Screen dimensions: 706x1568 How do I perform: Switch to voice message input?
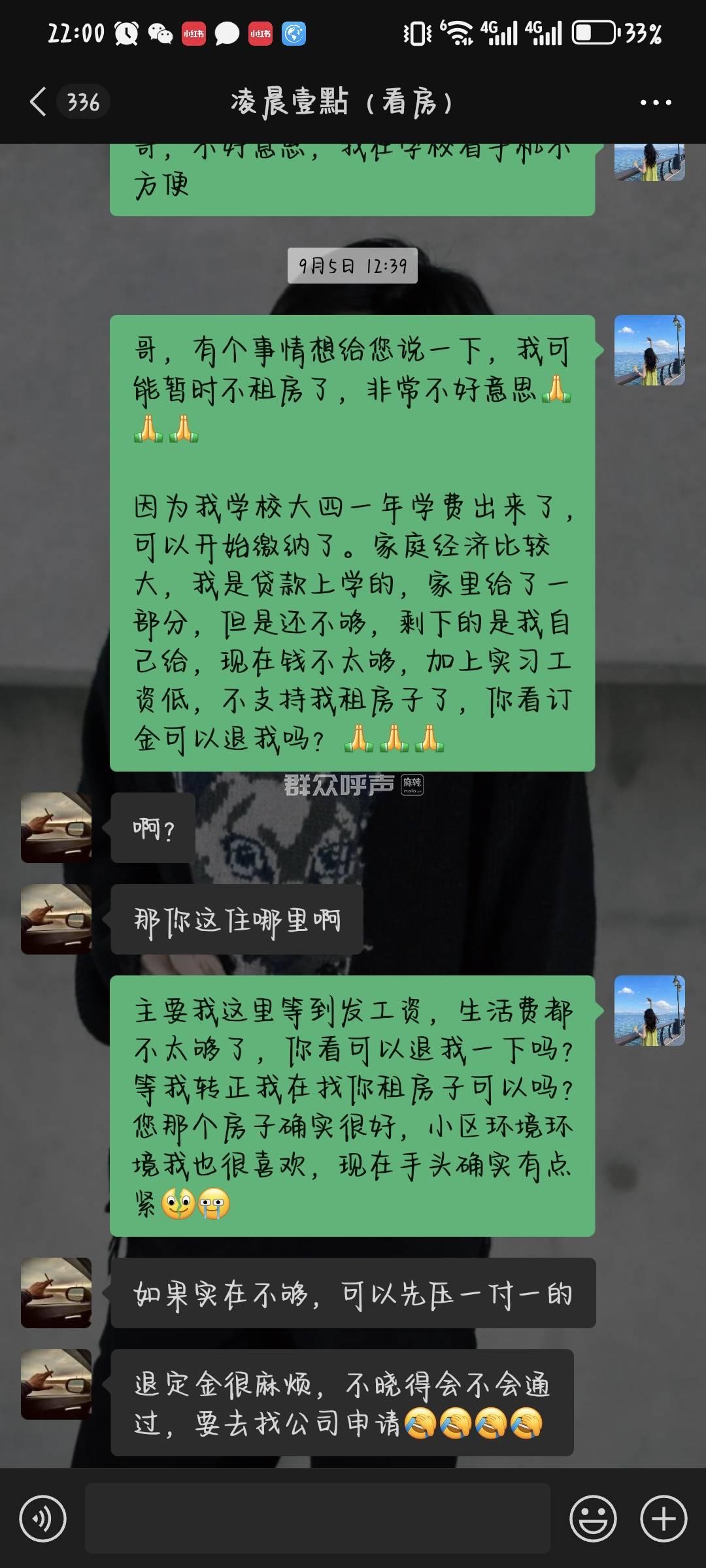42,1518
